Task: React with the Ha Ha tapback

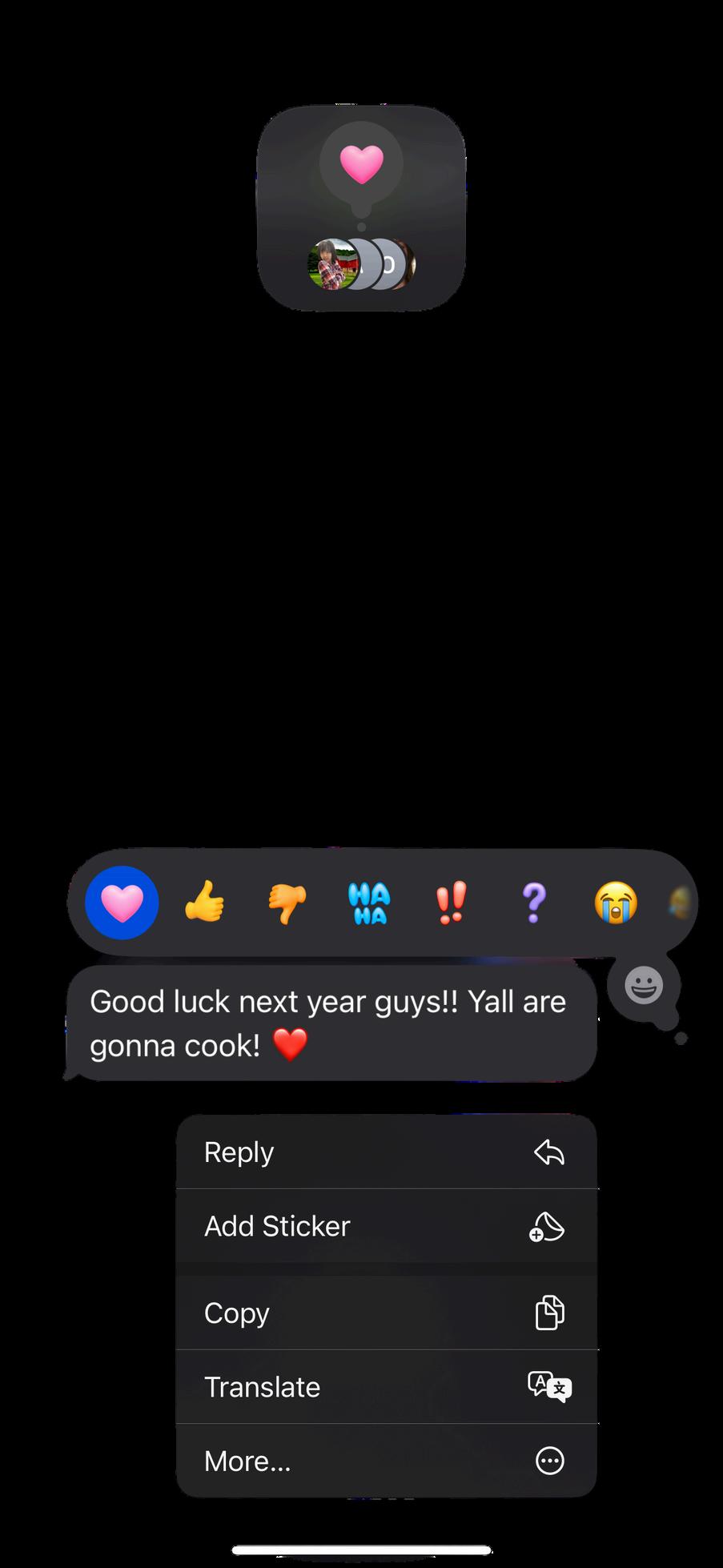Action: click(x=369, y=903)
